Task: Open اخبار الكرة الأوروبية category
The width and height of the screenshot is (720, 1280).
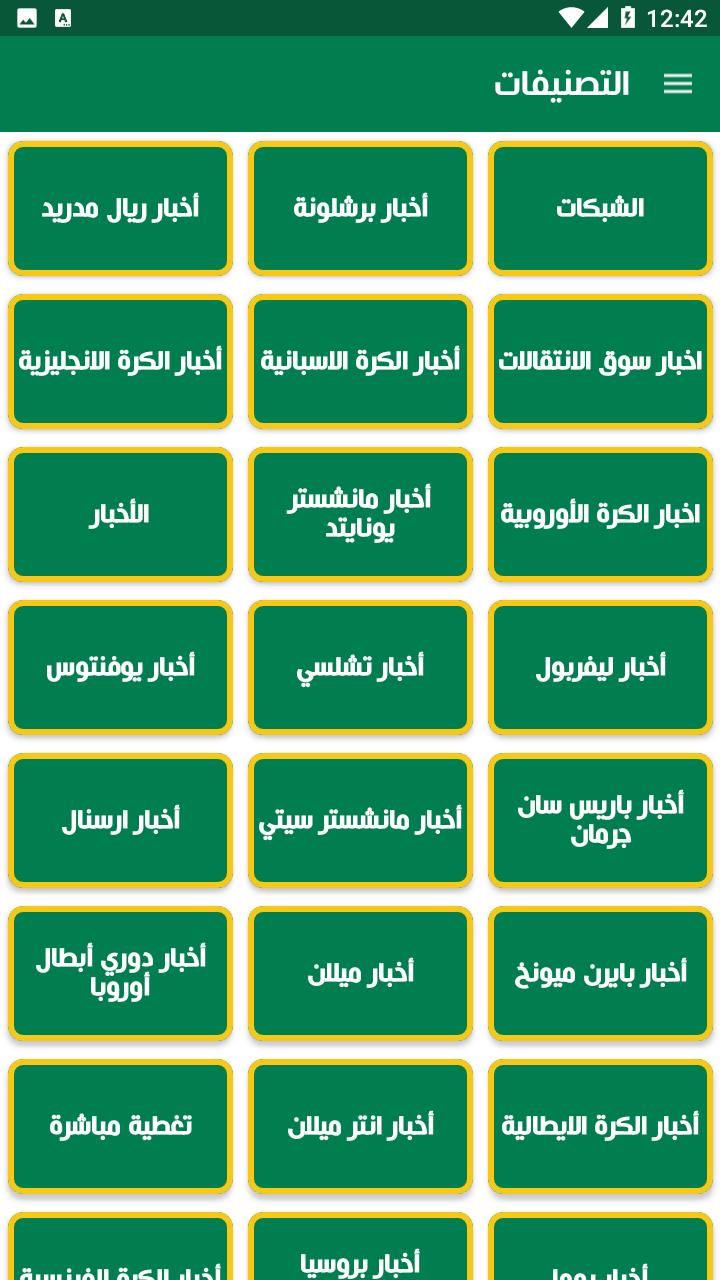Action: pyautogui.click(x=600, y=514)
